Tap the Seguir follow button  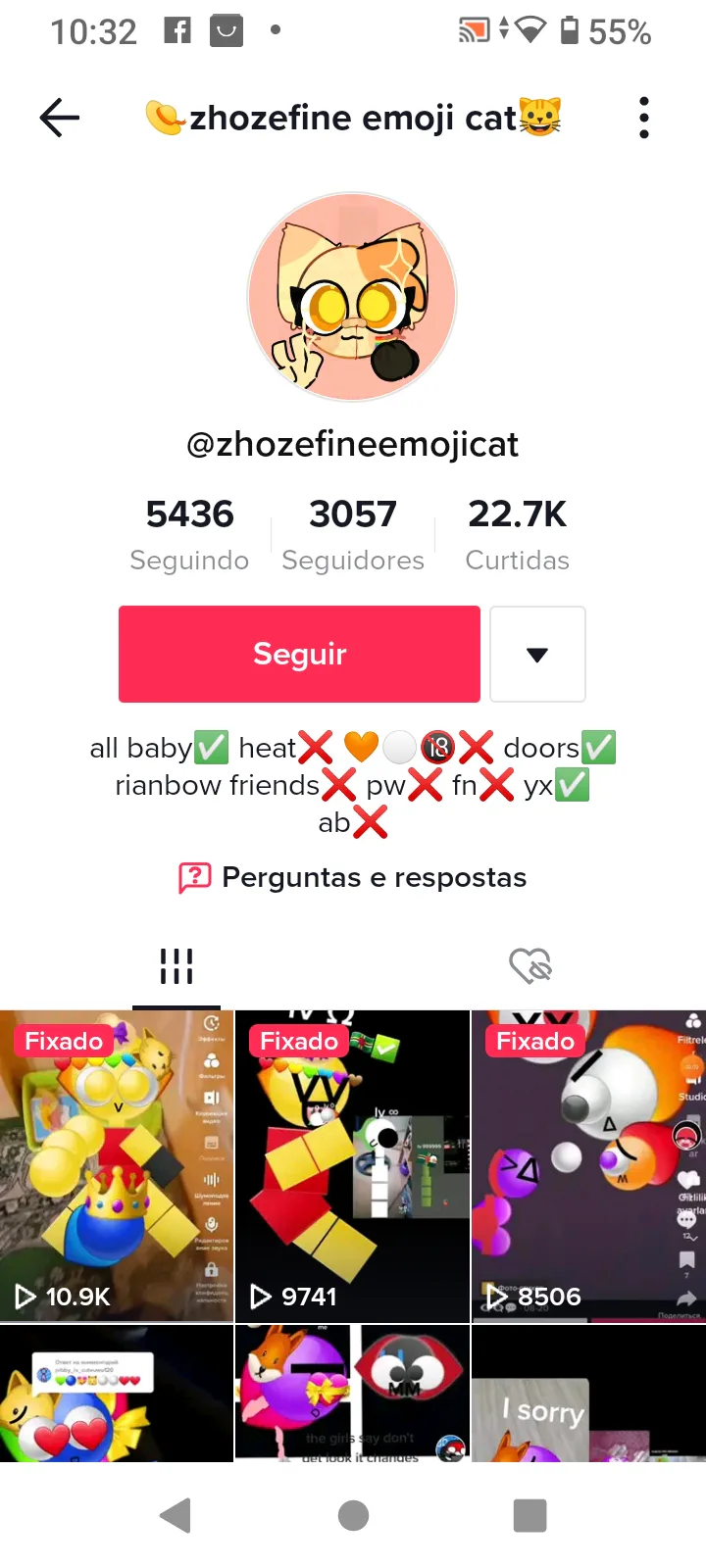pyautogui.click(x=299, y=654)
